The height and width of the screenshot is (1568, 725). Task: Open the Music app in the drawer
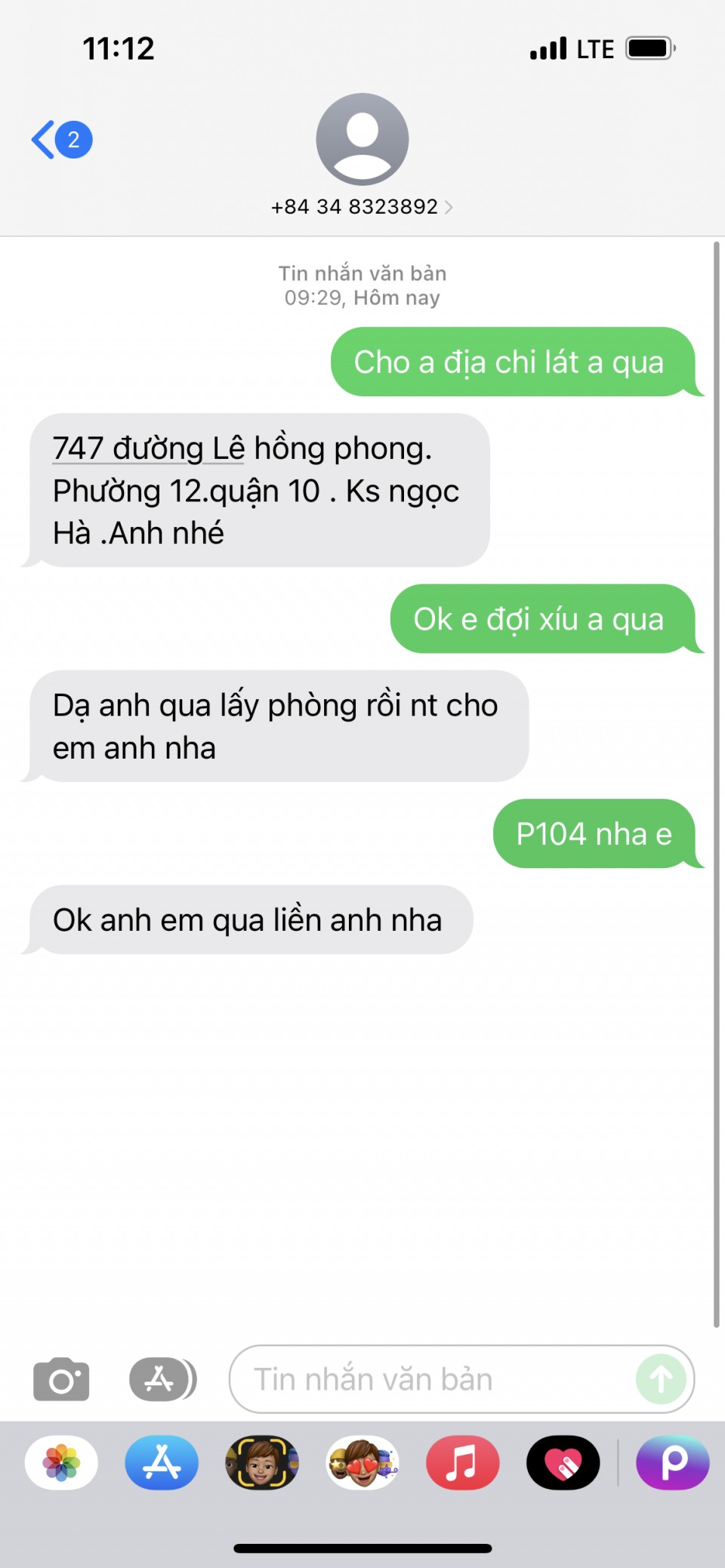tap(462, 1462)
